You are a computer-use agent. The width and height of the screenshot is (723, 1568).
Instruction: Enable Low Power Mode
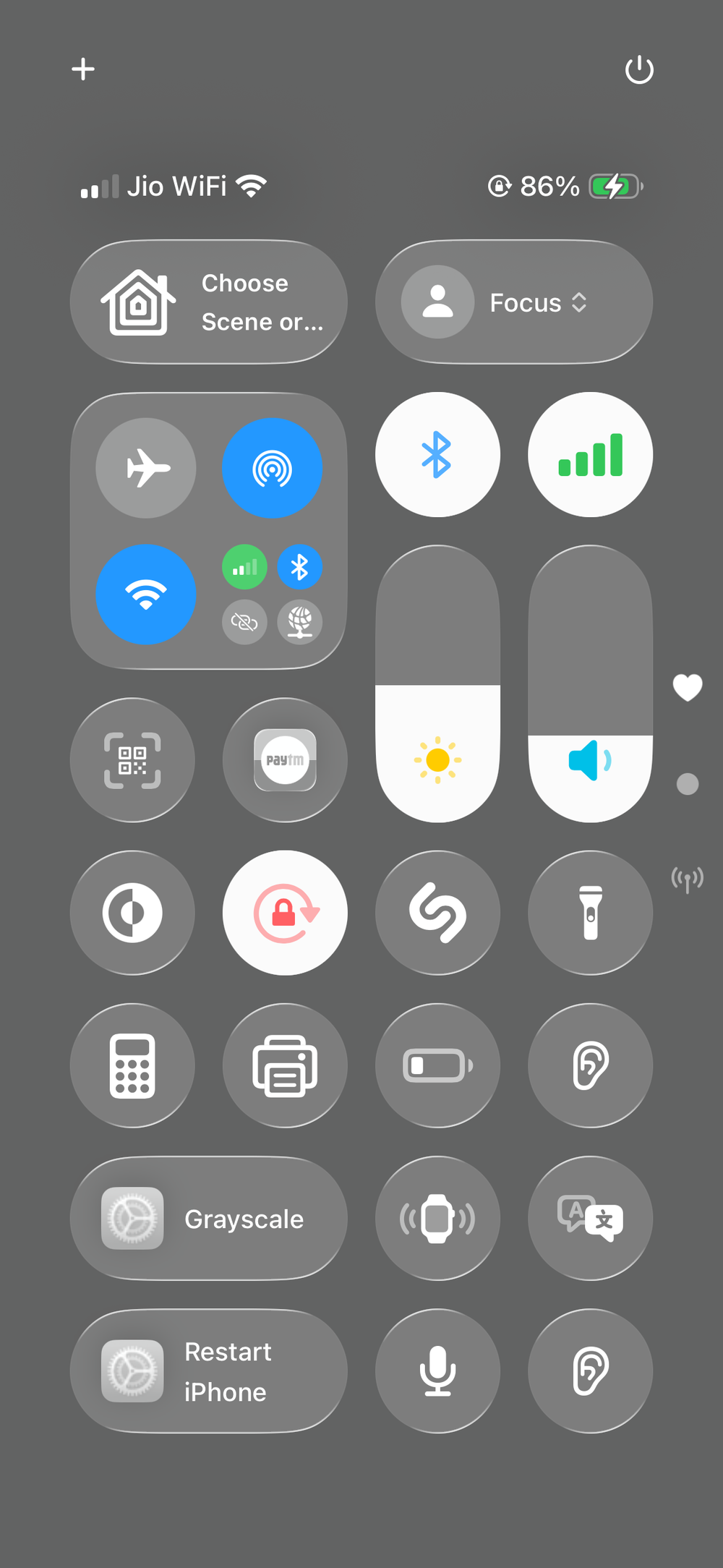point(437,1065)
